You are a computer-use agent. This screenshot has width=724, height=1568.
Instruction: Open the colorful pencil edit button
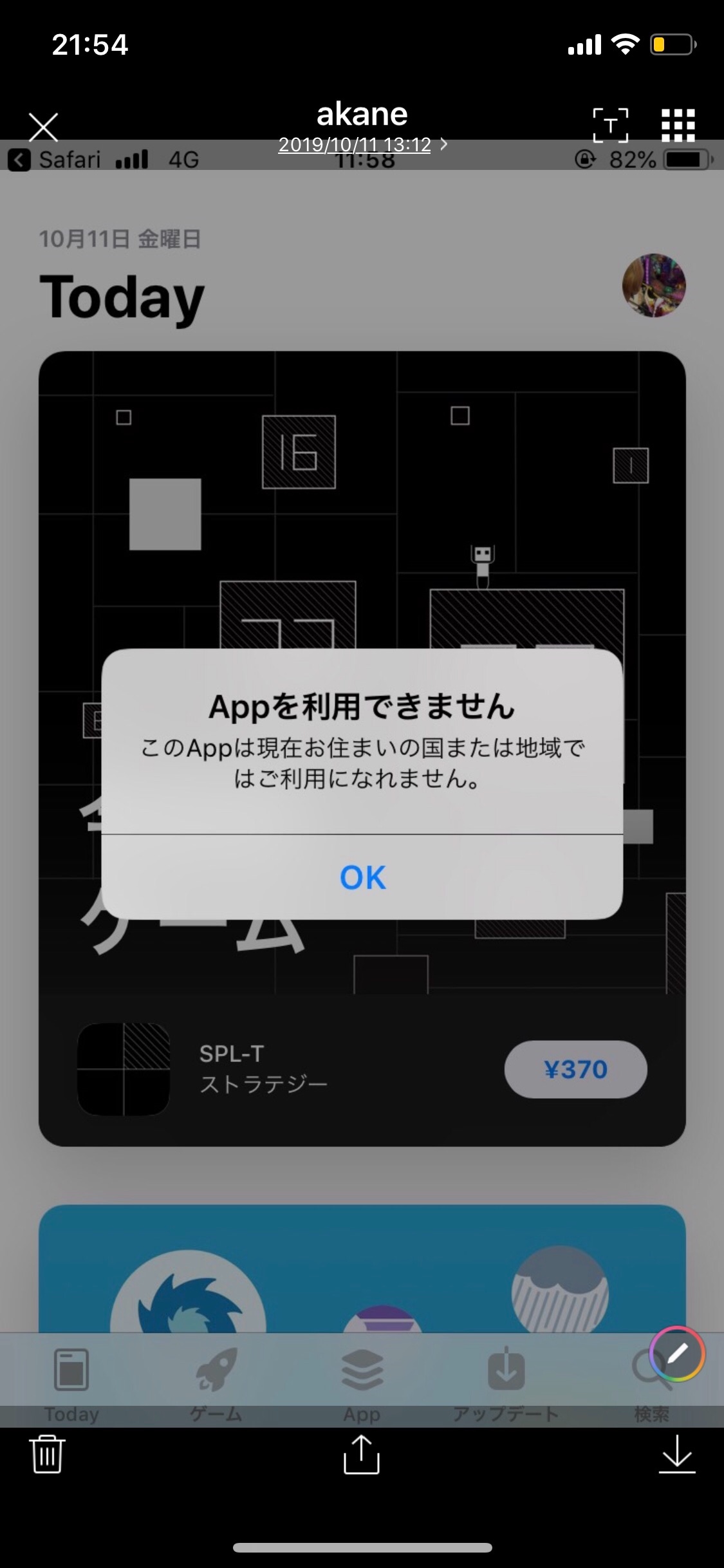677,1354
